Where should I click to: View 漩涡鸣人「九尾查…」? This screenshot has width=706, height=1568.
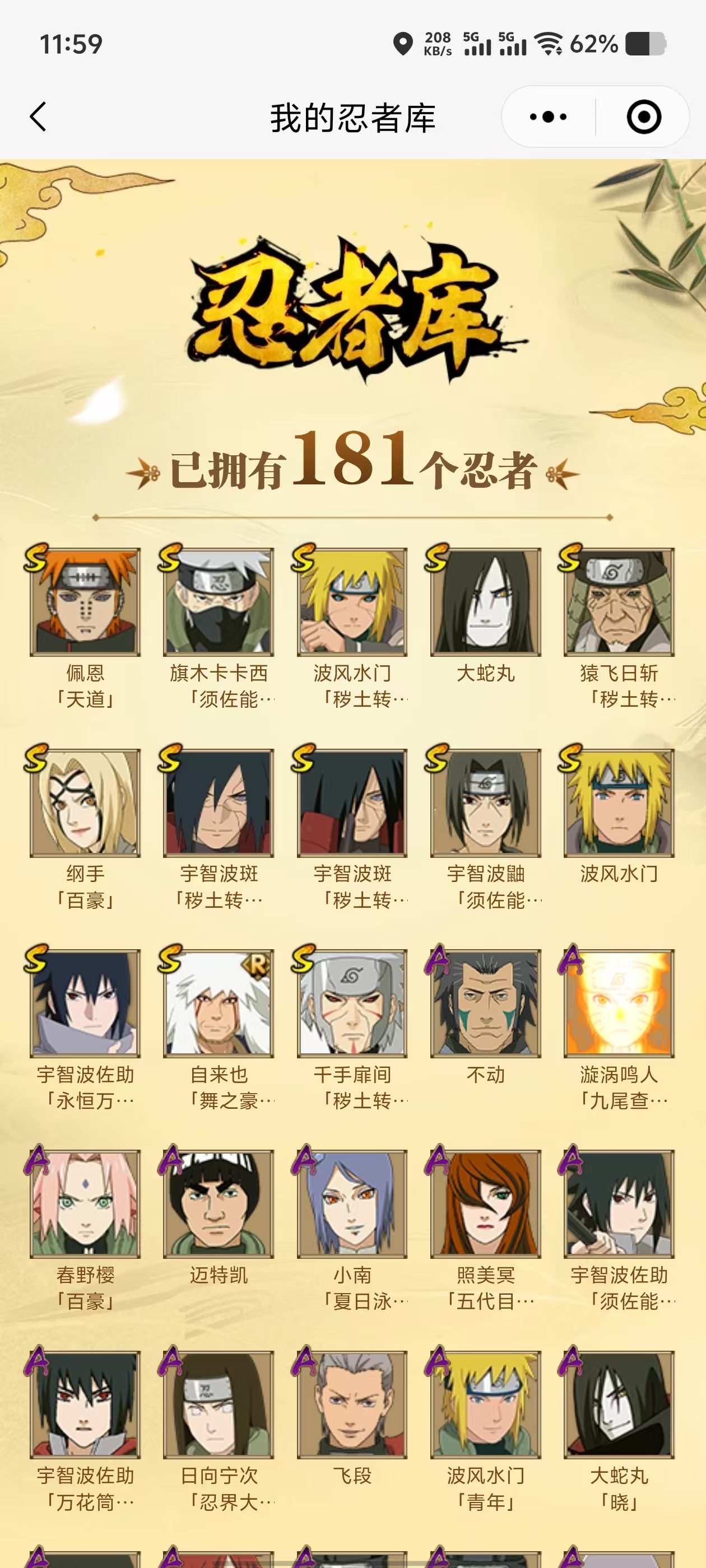tap(619, 1003)
